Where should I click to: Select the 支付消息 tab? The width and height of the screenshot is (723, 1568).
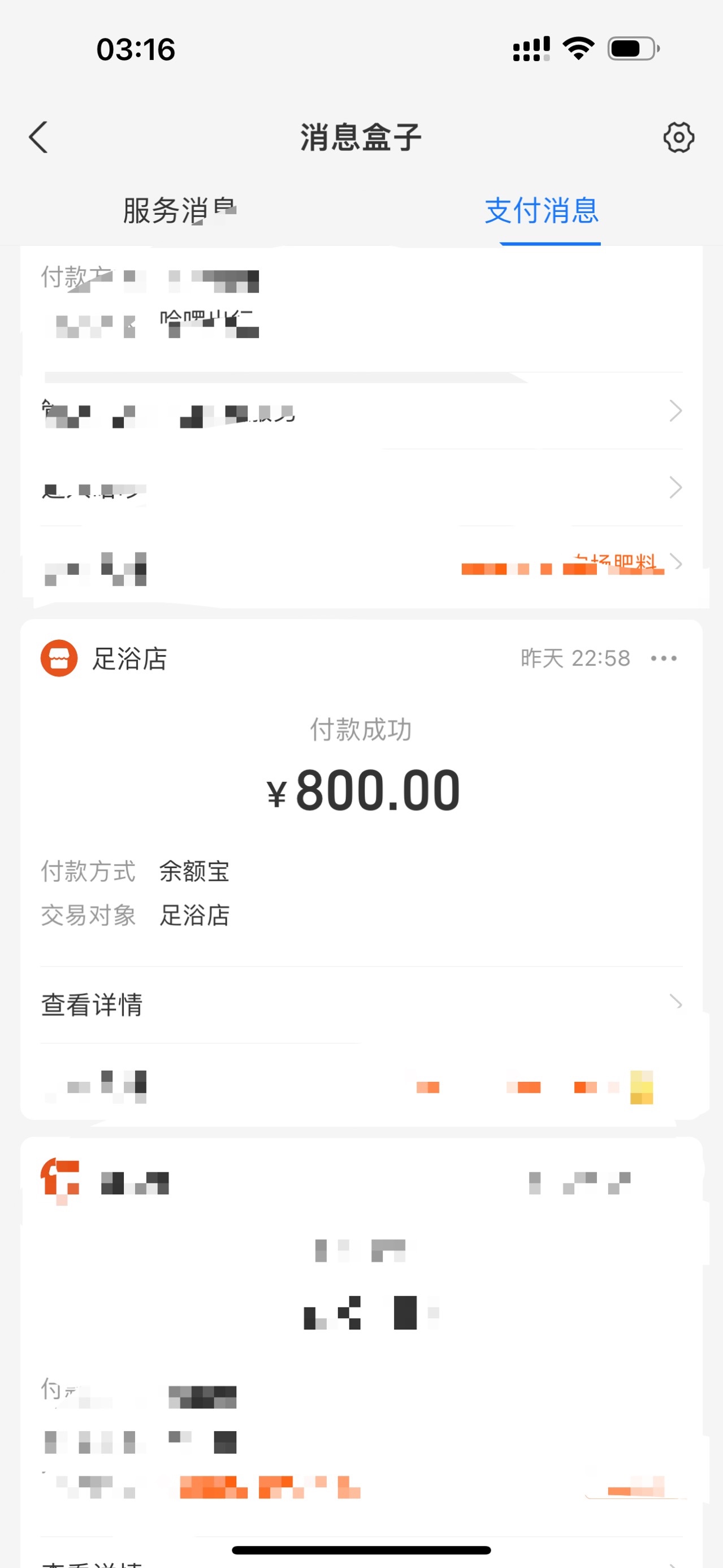pos(542,211)
